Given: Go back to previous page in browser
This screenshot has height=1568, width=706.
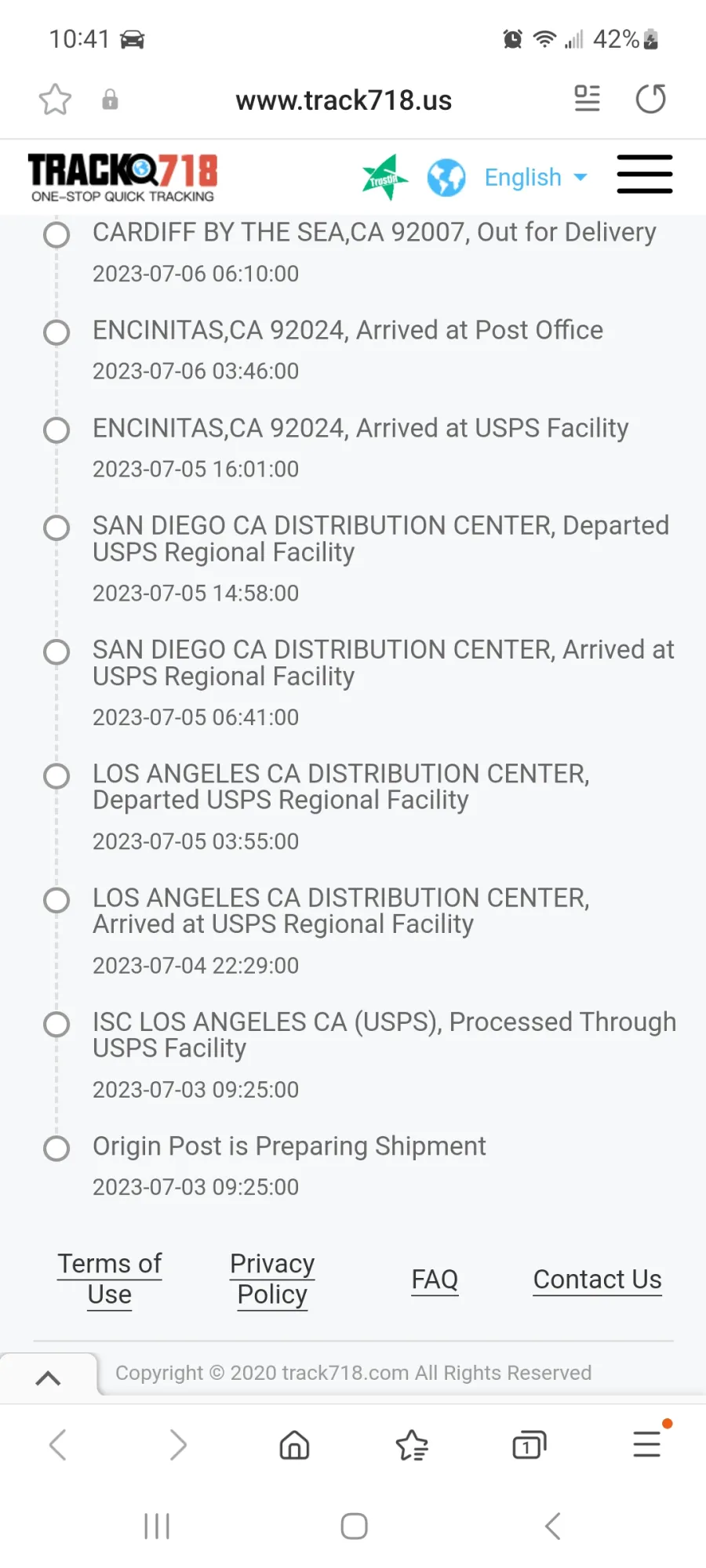Looking at the screenshot, I should (x=58, y=1445).
